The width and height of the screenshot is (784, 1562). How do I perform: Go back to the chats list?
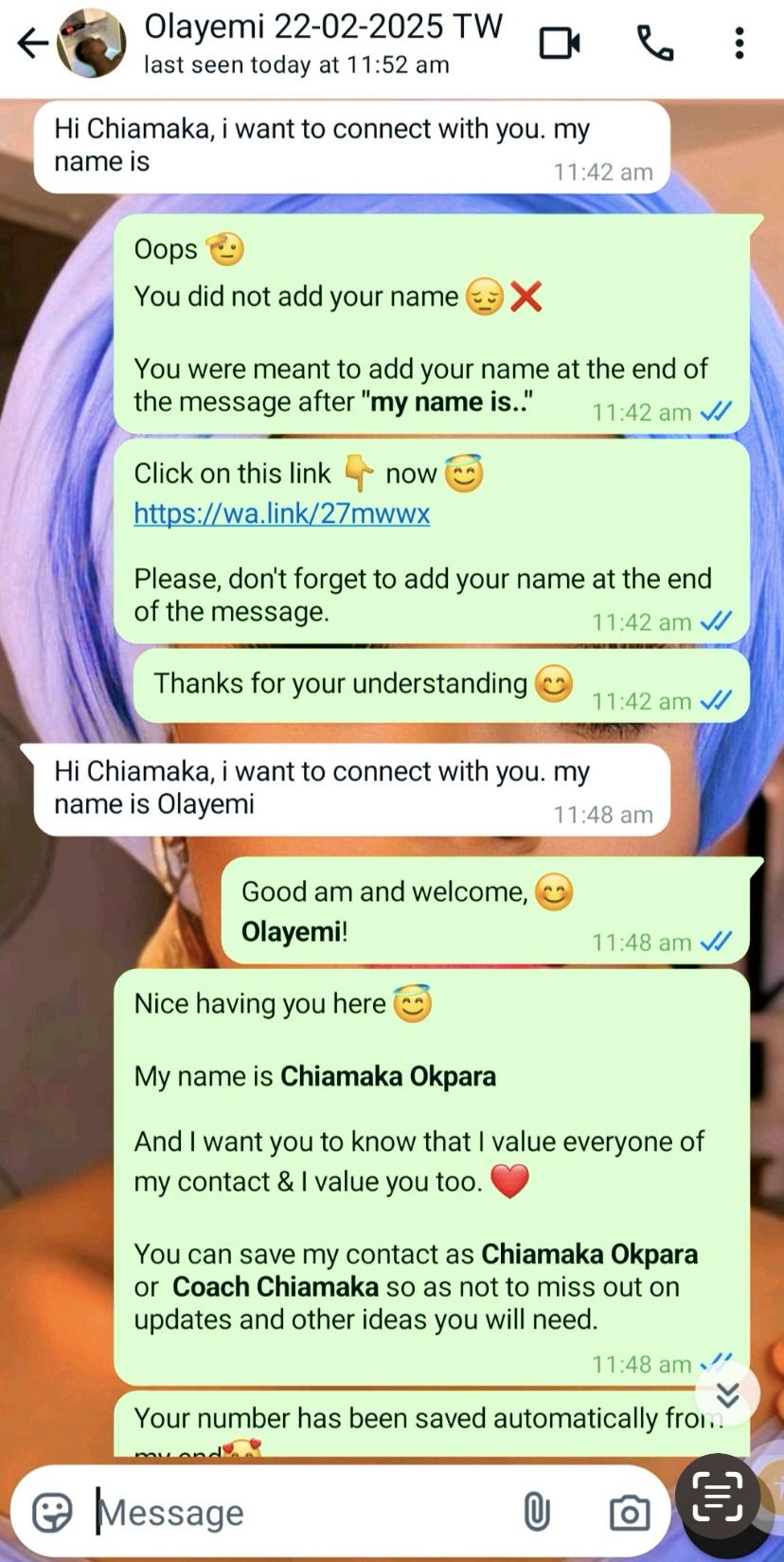(32, 43)
